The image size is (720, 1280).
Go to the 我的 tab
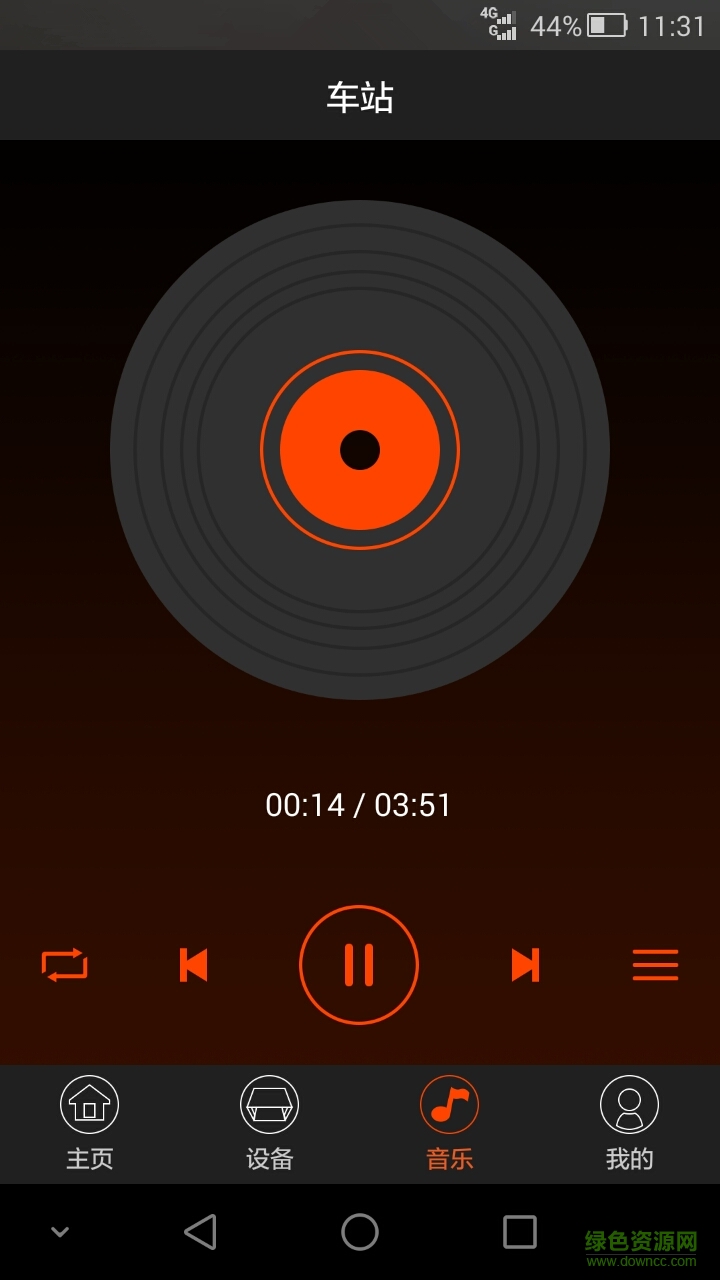[x=630, y=1124]
